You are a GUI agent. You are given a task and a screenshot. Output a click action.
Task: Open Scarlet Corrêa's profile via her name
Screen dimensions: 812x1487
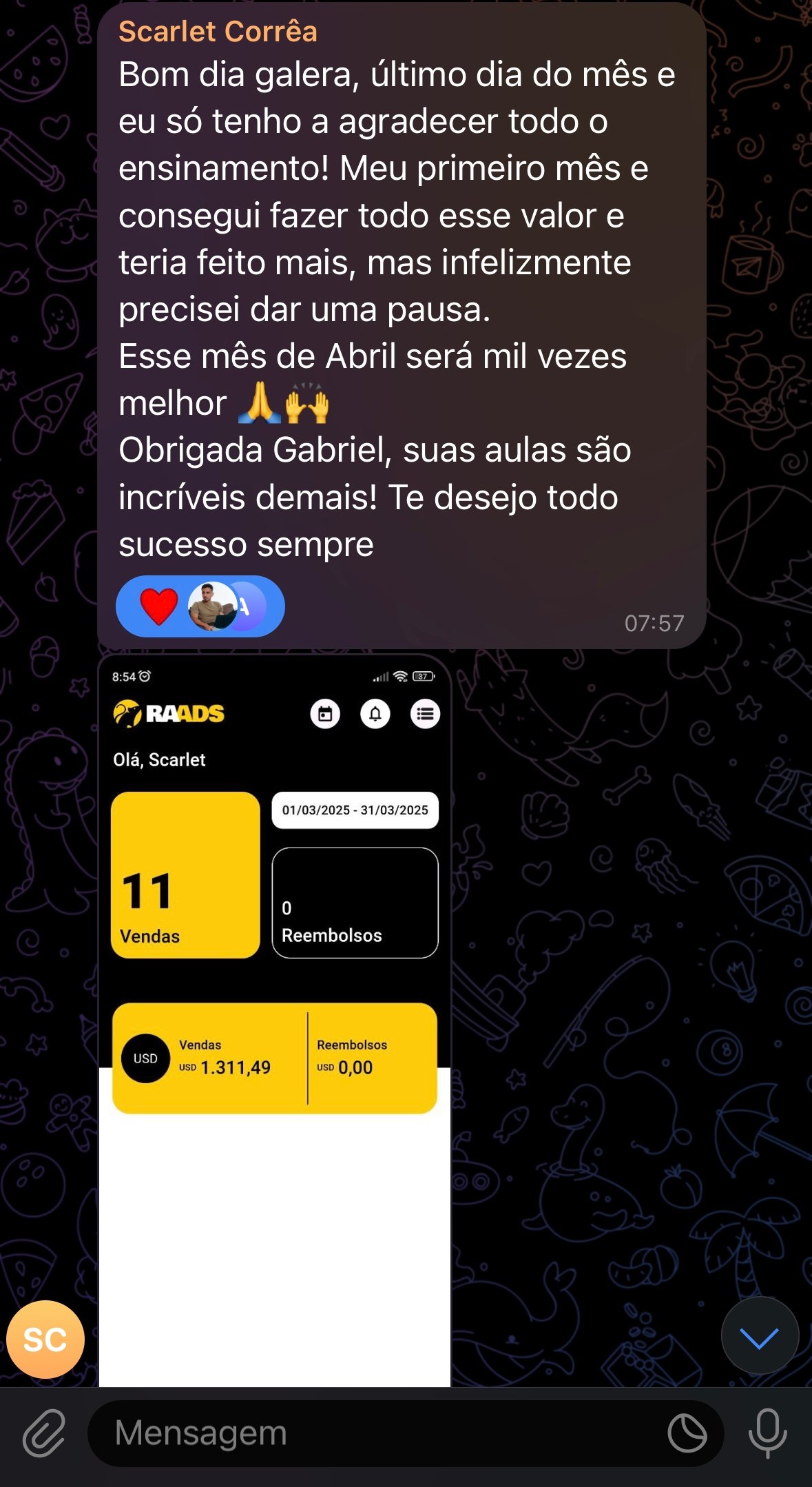pos(217,32)
